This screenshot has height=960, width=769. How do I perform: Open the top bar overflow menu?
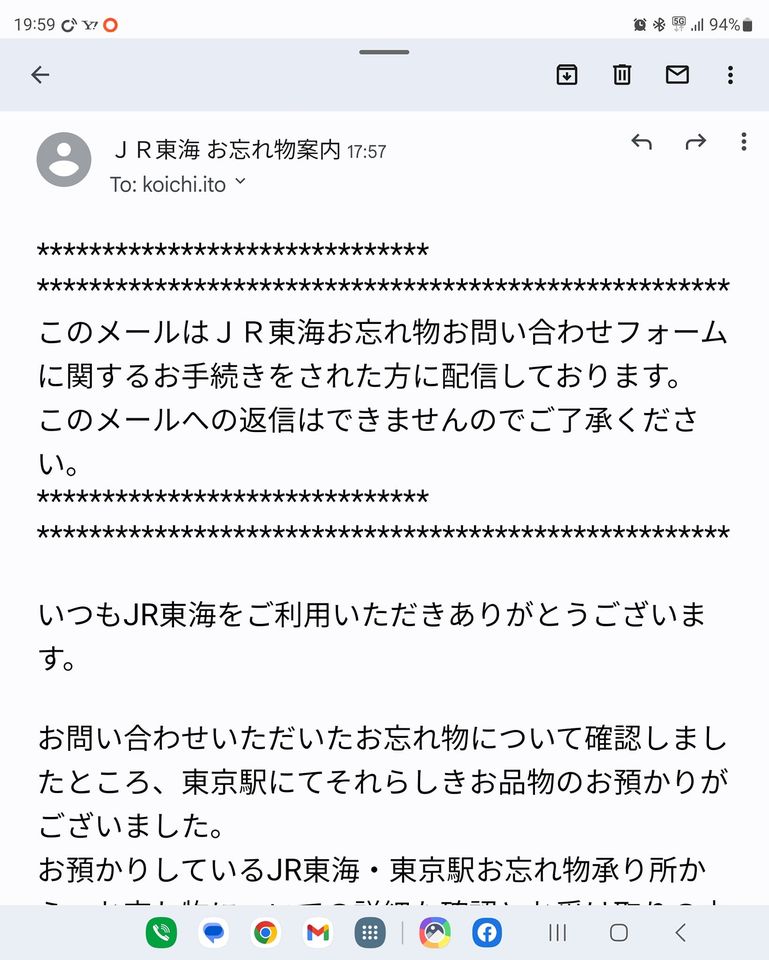coord(731,75)
